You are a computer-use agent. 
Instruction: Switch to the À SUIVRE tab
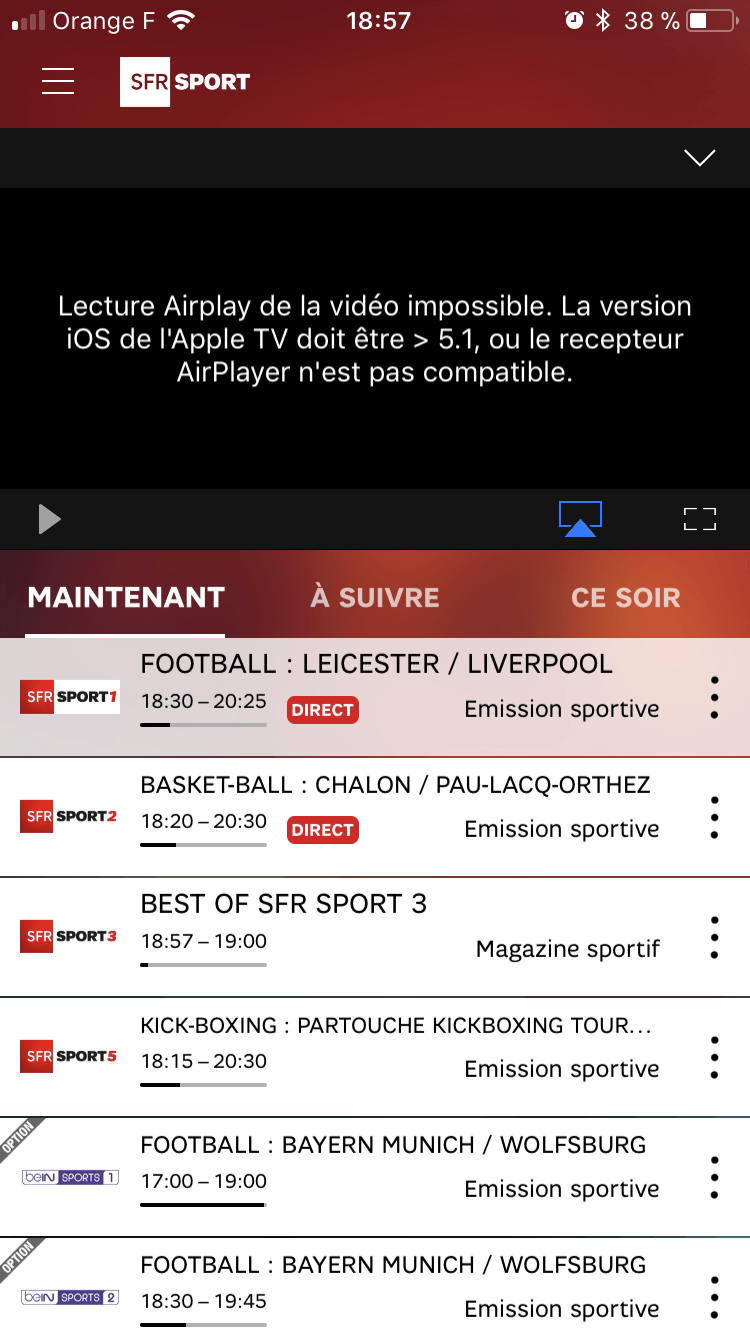pos(375,597)
